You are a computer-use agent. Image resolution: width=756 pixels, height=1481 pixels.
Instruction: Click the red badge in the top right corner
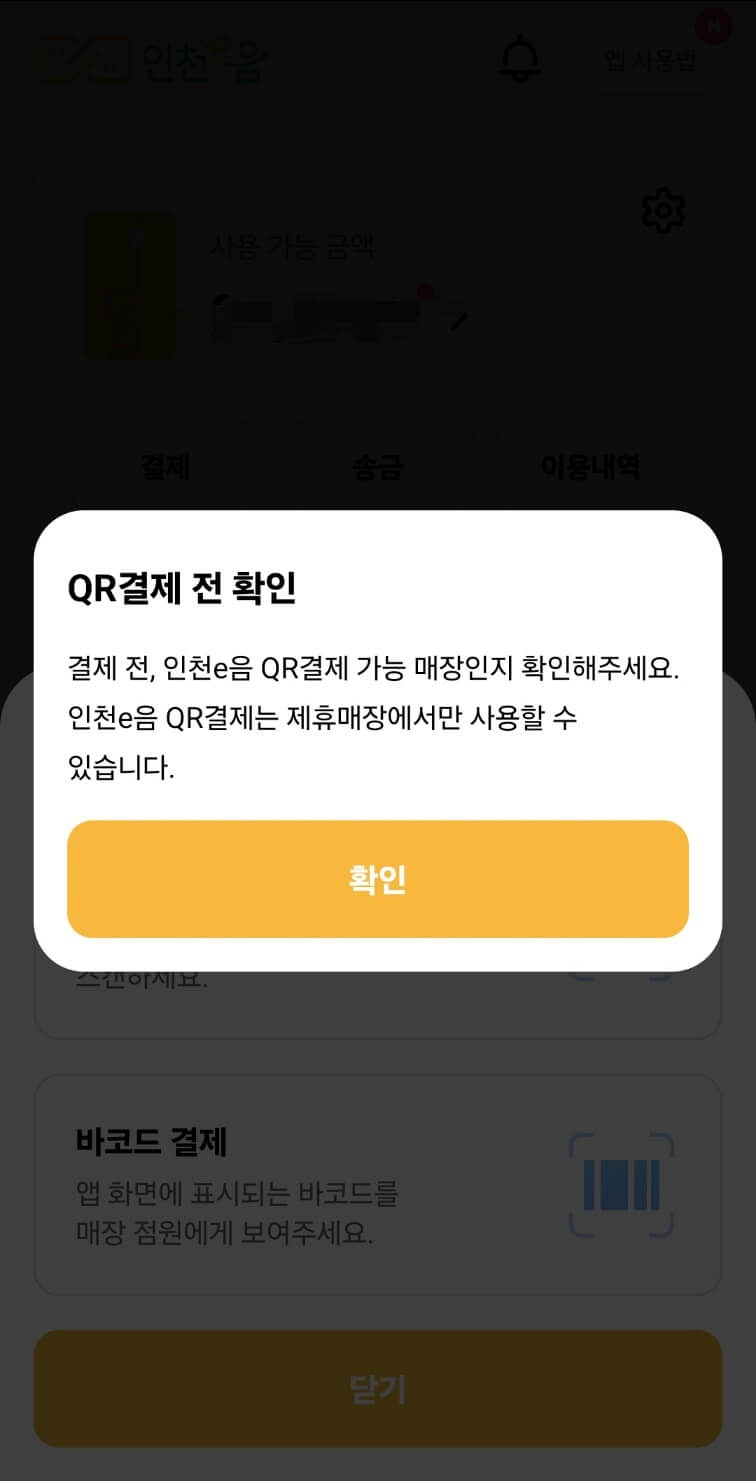click(712, 27)
